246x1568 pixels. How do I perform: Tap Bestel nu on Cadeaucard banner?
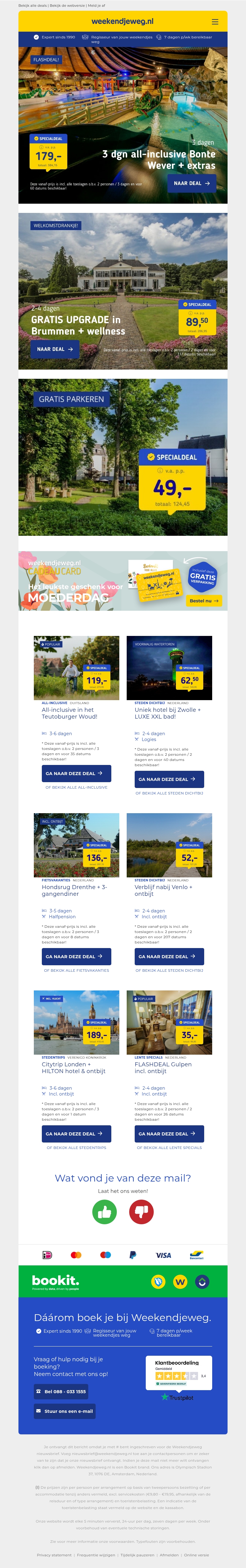click(x=203, y=601)
